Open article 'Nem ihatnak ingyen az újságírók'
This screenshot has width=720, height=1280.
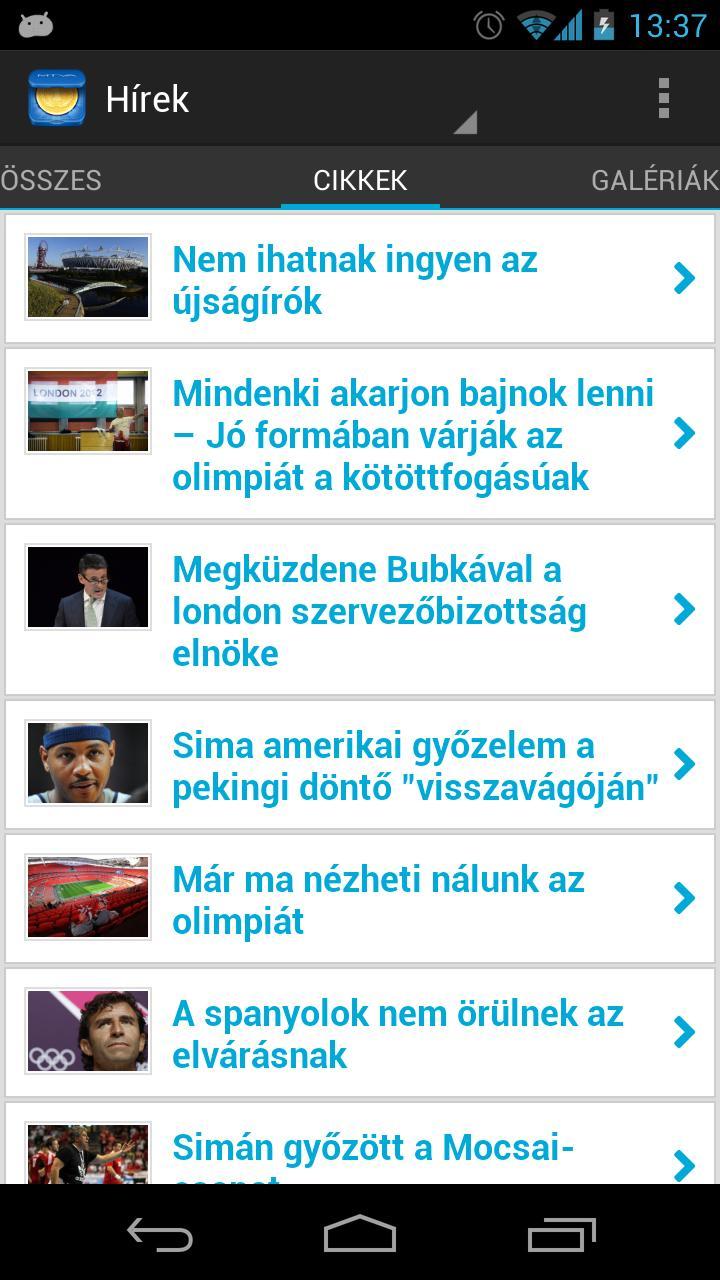point(360,279)
